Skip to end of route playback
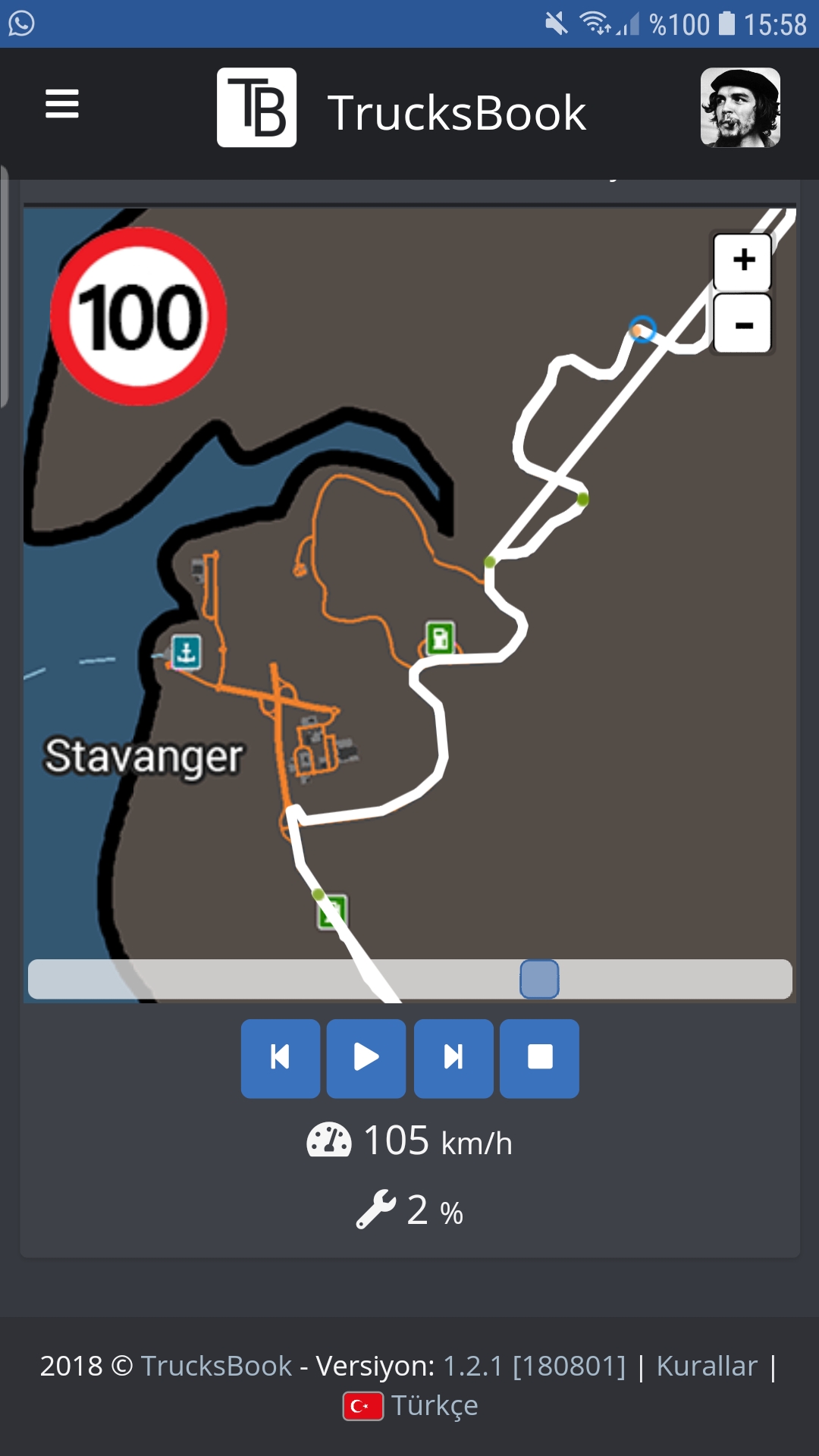 pos(453,1058)
